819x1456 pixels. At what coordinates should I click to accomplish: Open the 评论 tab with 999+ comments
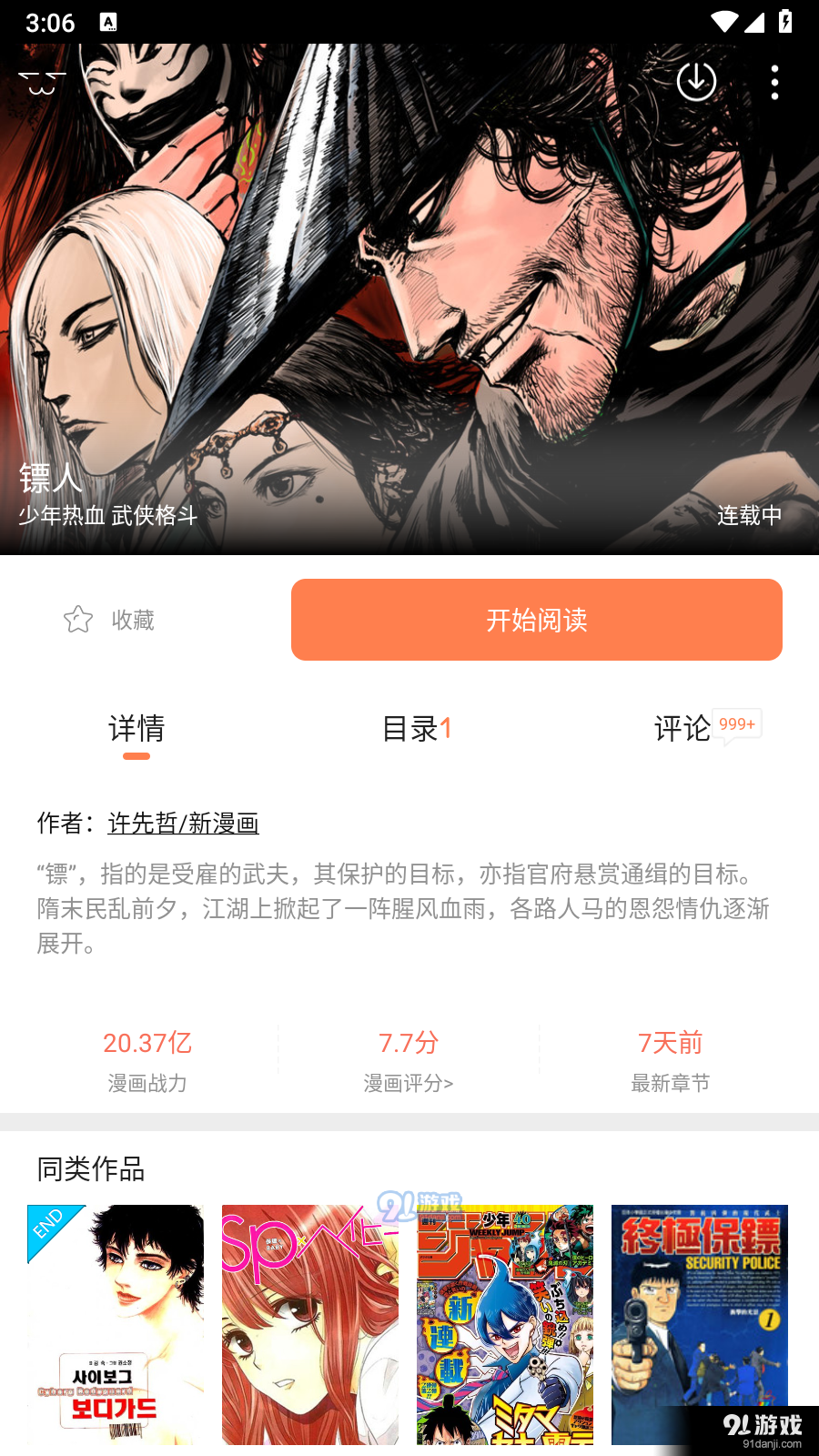pyautogui.click(x=707, y=728)
